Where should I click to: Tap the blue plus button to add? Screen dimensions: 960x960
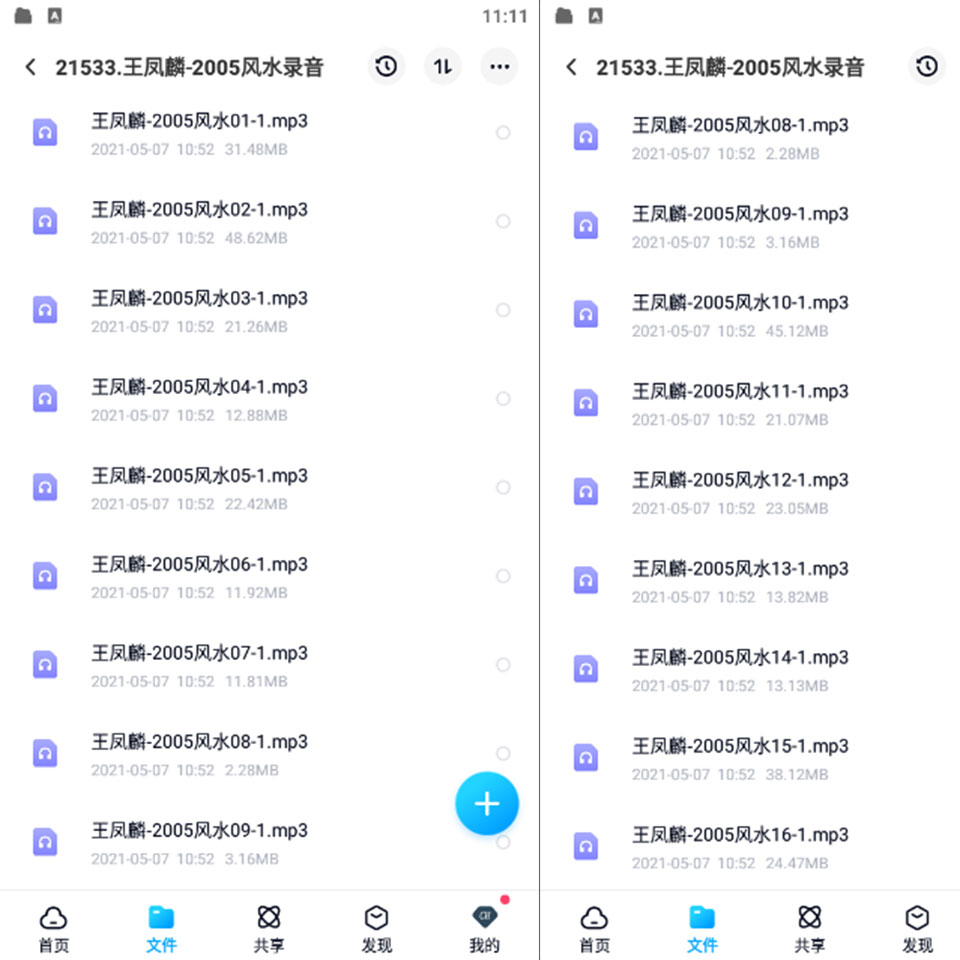coord(487,803)
